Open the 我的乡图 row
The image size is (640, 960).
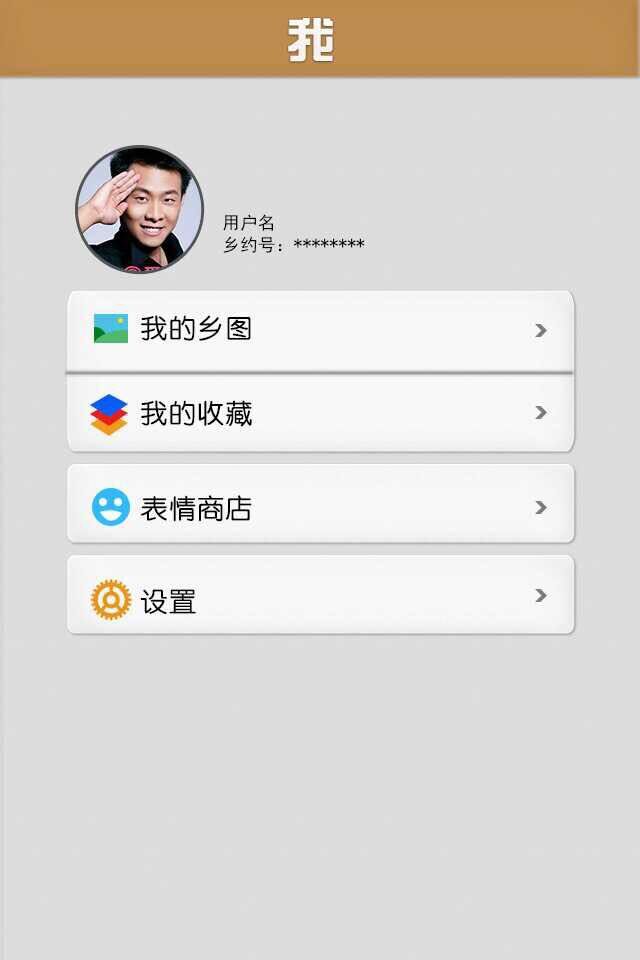[320, 330]
